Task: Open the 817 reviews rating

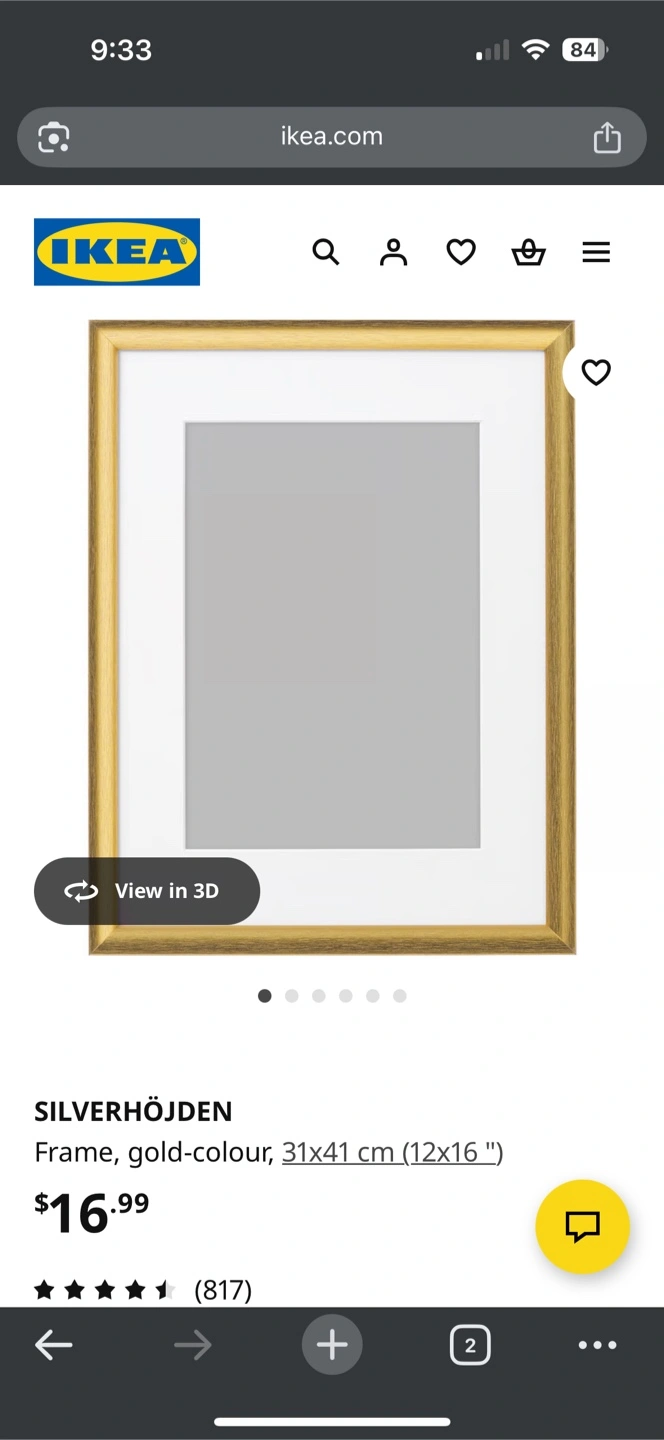Action: (x=142, y=1290)
